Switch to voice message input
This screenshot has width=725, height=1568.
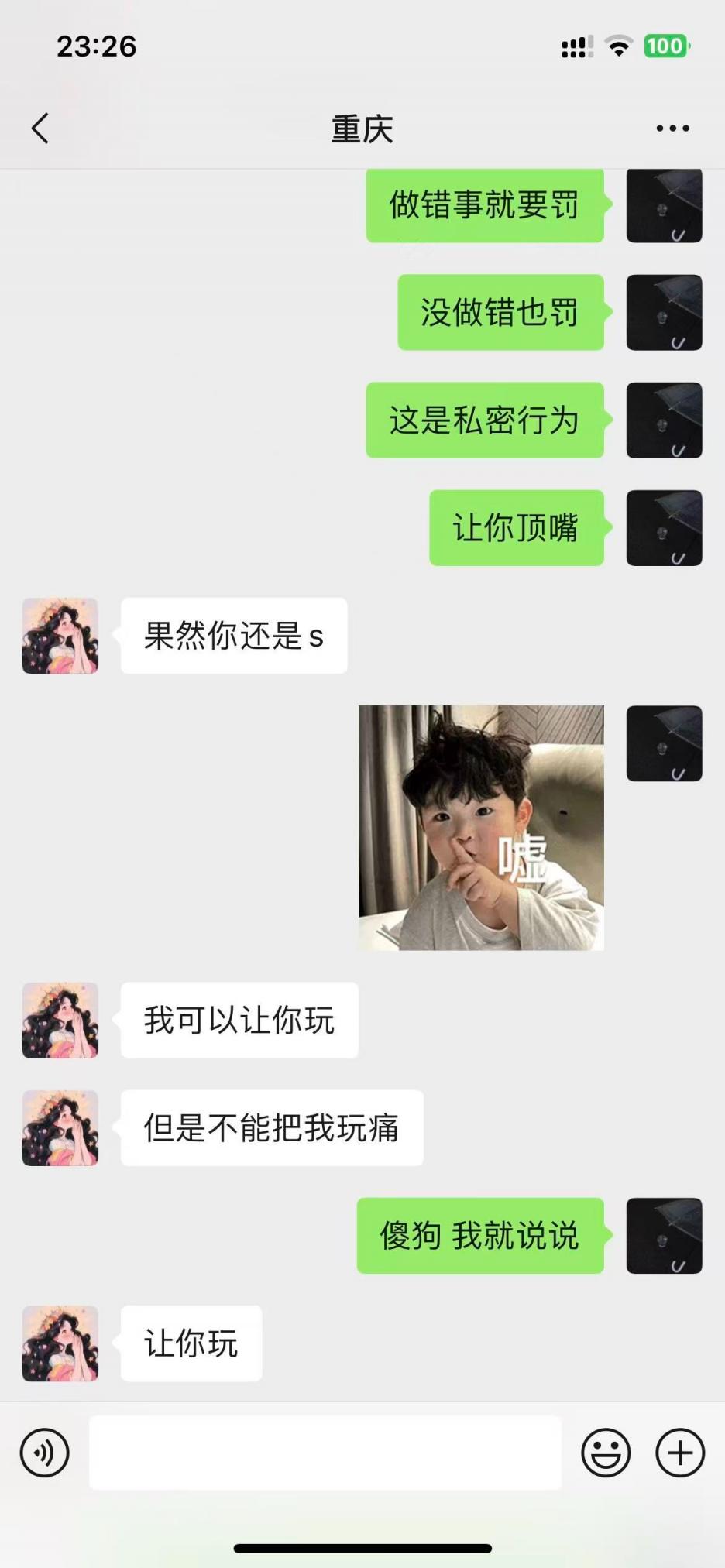pos(45,1453)
